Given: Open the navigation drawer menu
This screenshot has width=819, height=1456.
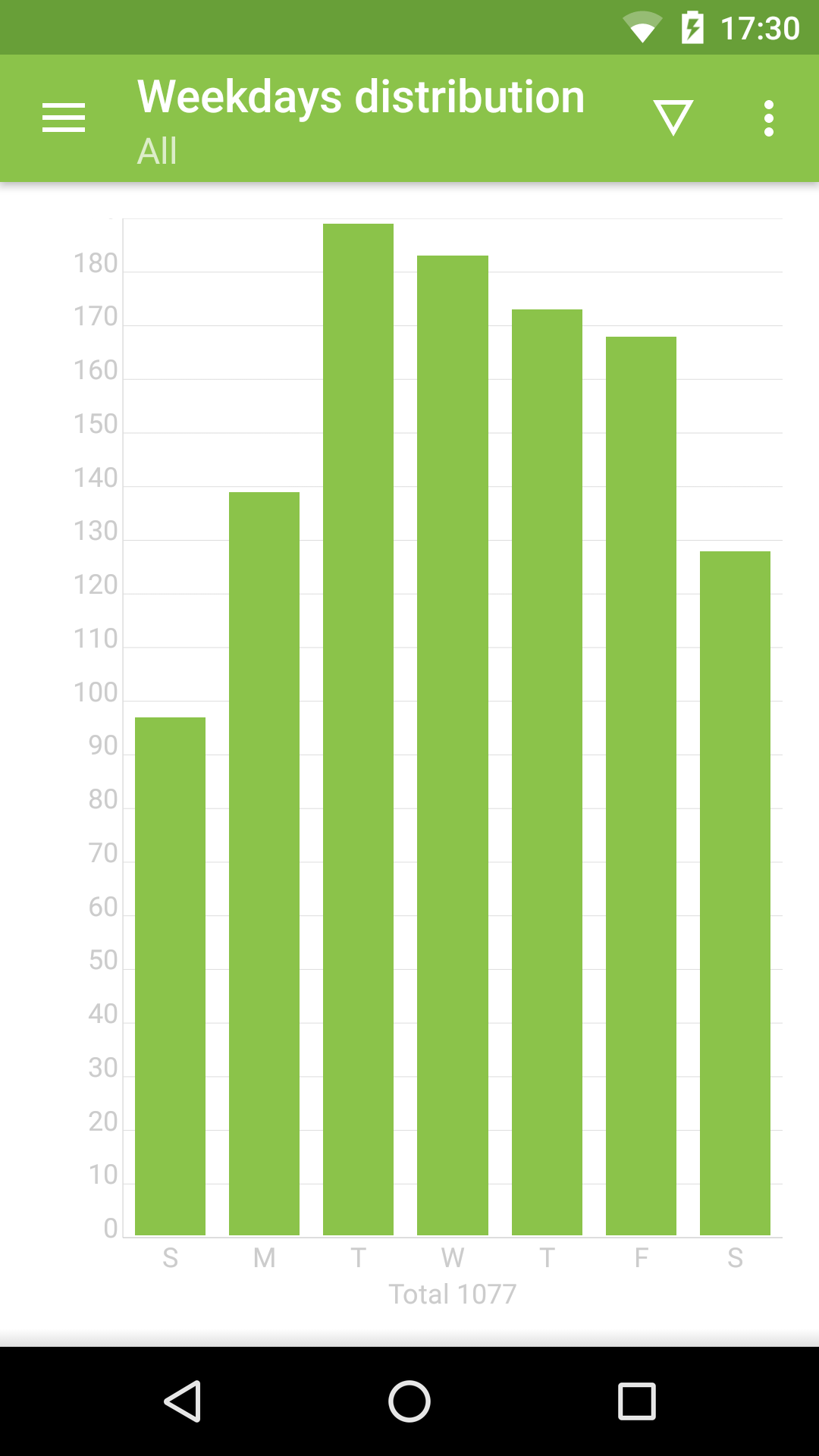Looking at the screenshot, I should (x=64, y=118).
